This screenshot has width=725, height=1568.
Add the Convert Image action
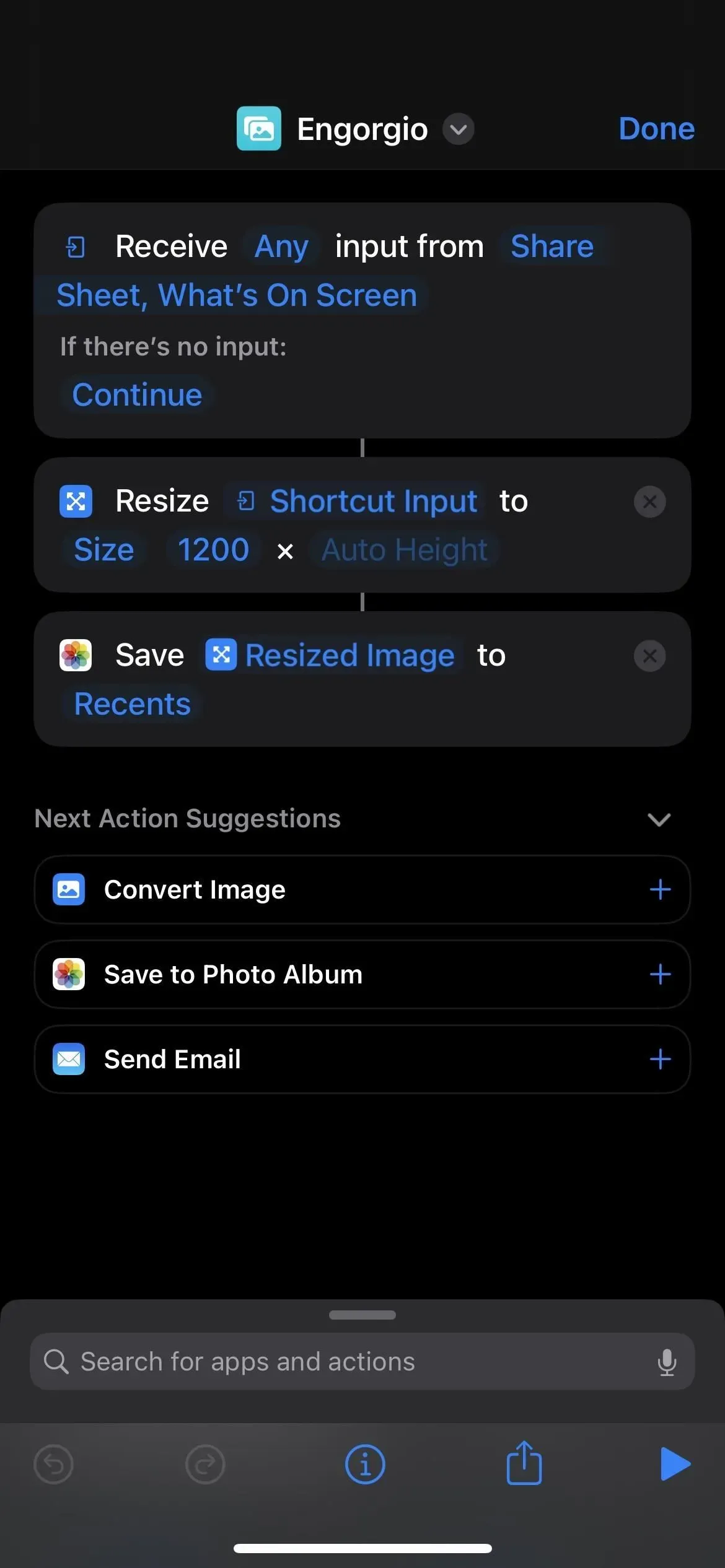point(660,890)
